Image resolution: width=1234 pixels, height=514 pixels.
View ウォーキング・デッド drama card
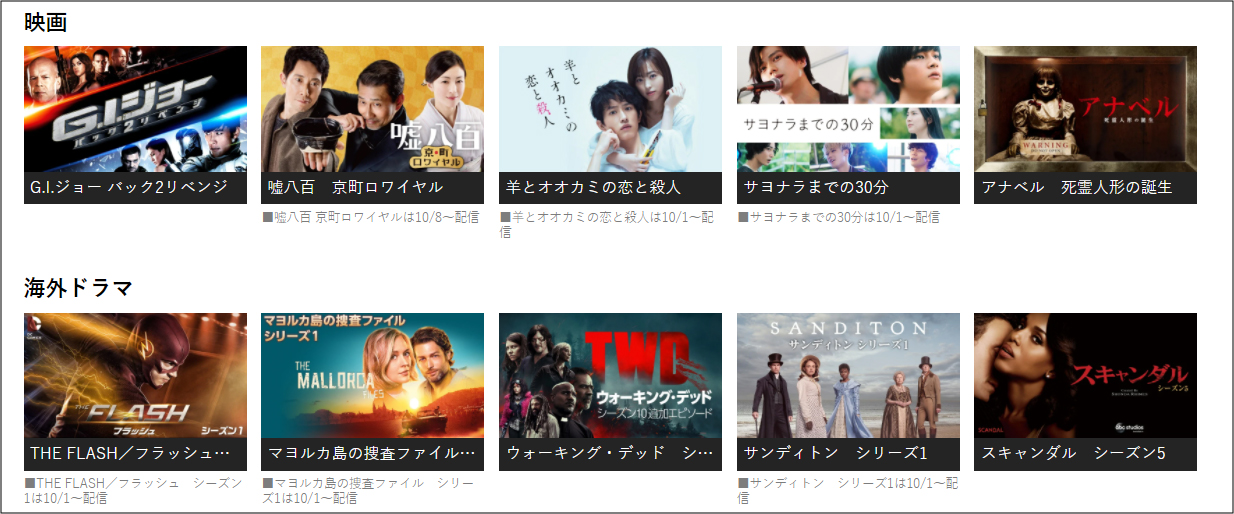pyautogui.click(x=610, y=391)
